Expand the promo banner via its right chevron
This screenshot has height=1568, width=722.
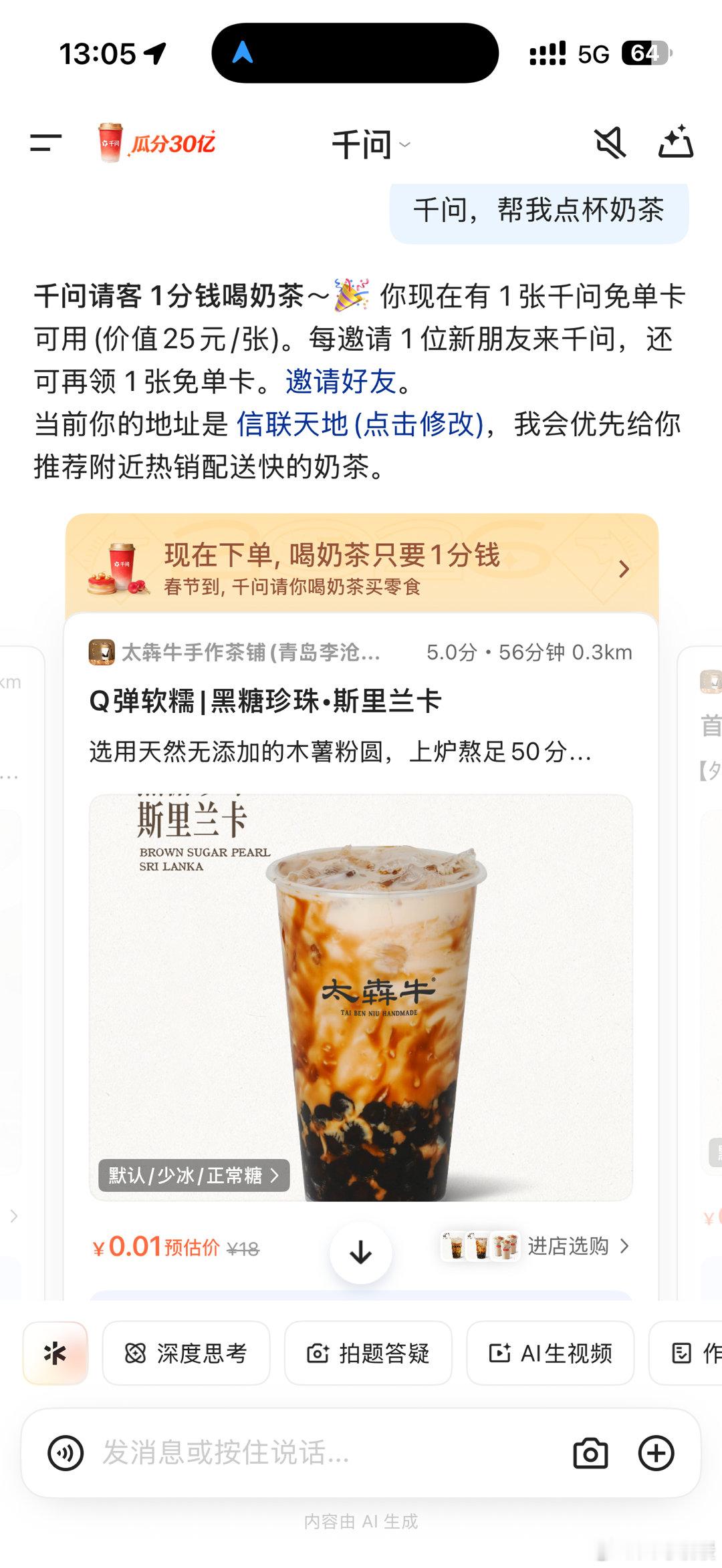tap(625, 569)
